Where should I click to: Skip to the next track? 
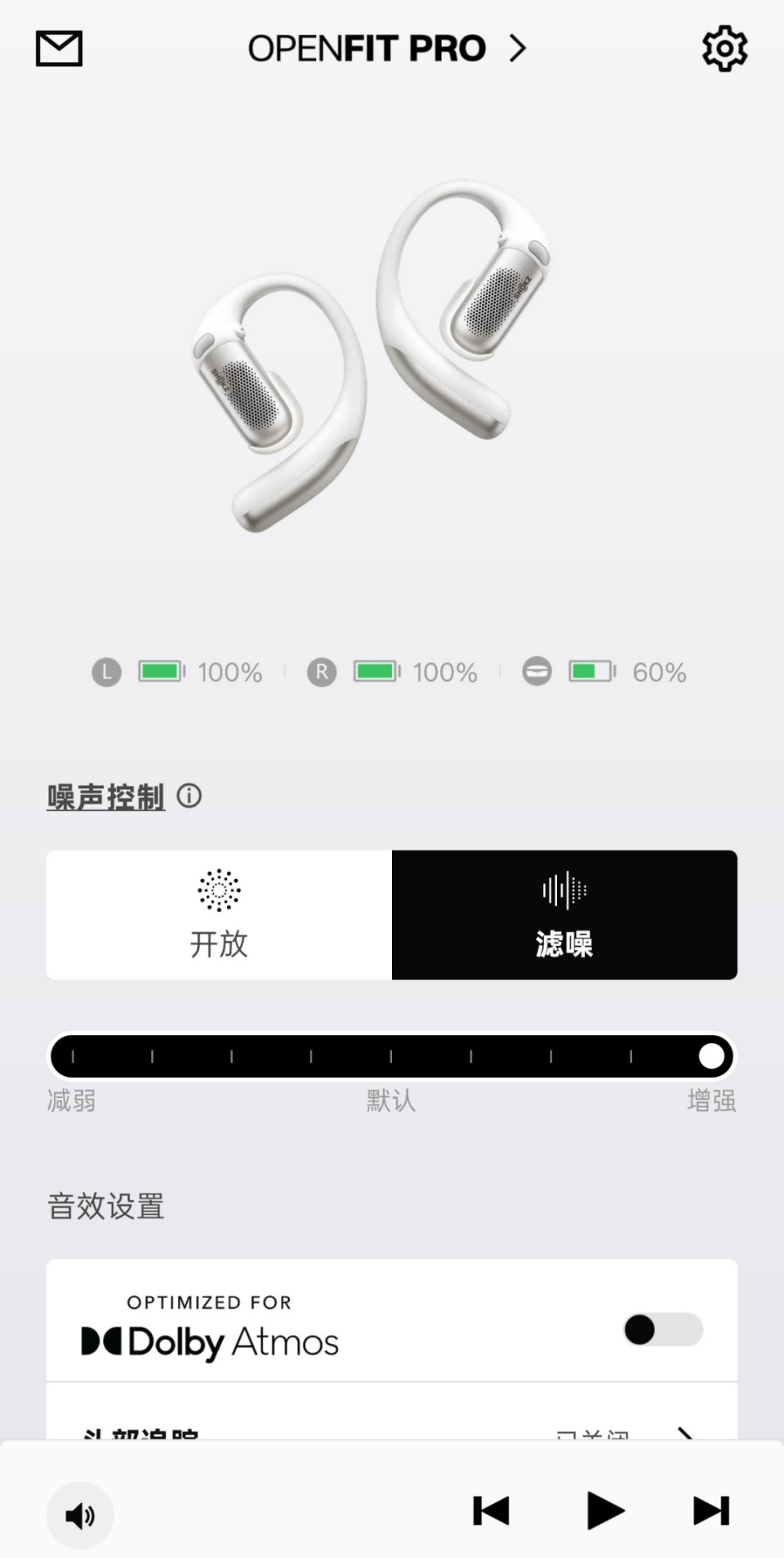711,1511
